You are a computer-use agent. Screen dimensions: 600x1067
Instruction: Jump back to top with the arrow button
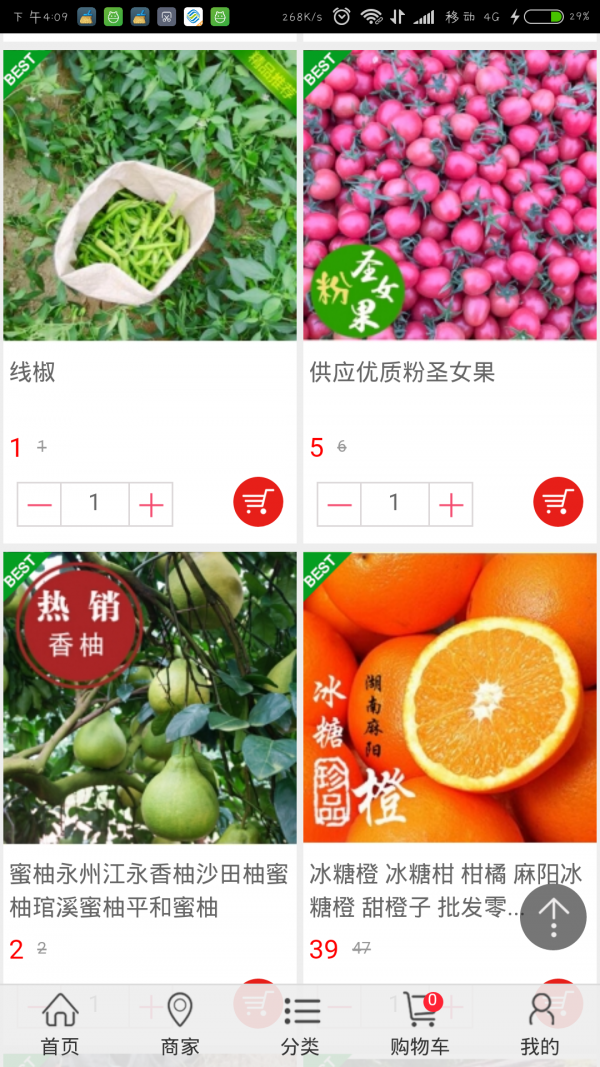point(553,917)
